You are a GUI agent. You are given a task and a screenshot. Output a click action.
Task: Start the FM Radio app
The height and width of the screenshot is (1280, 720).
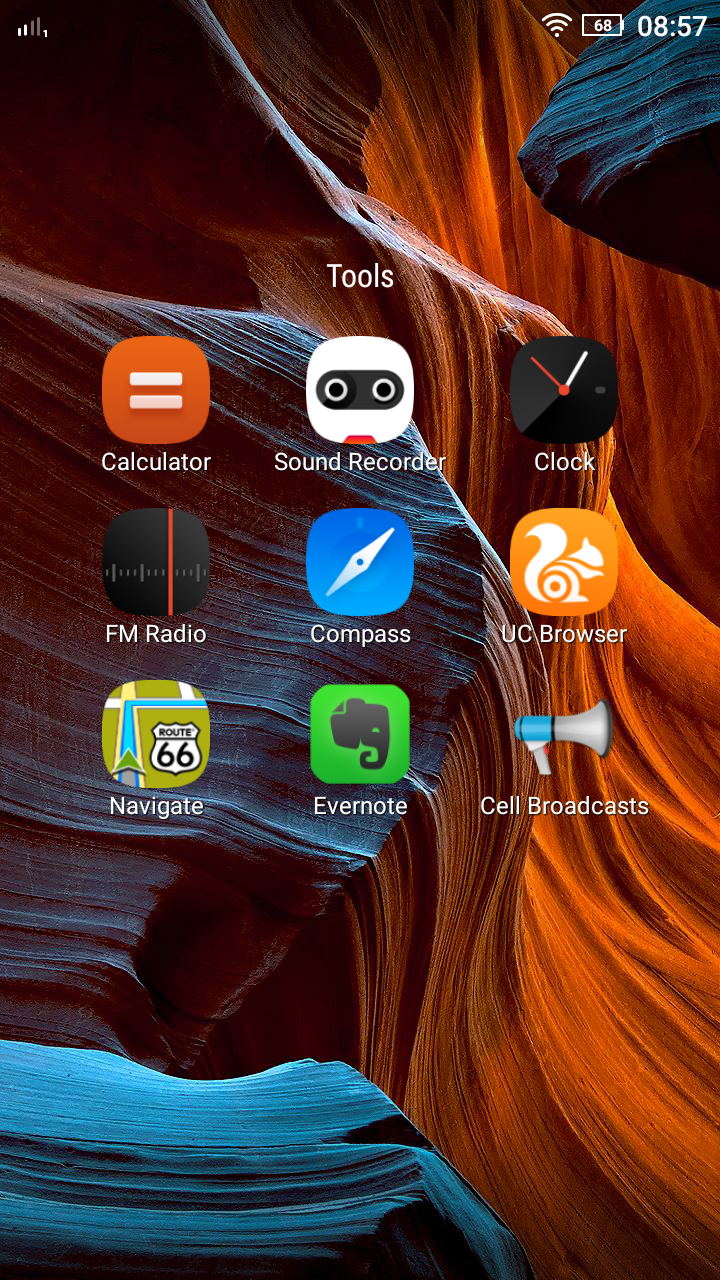coord(156,562)
